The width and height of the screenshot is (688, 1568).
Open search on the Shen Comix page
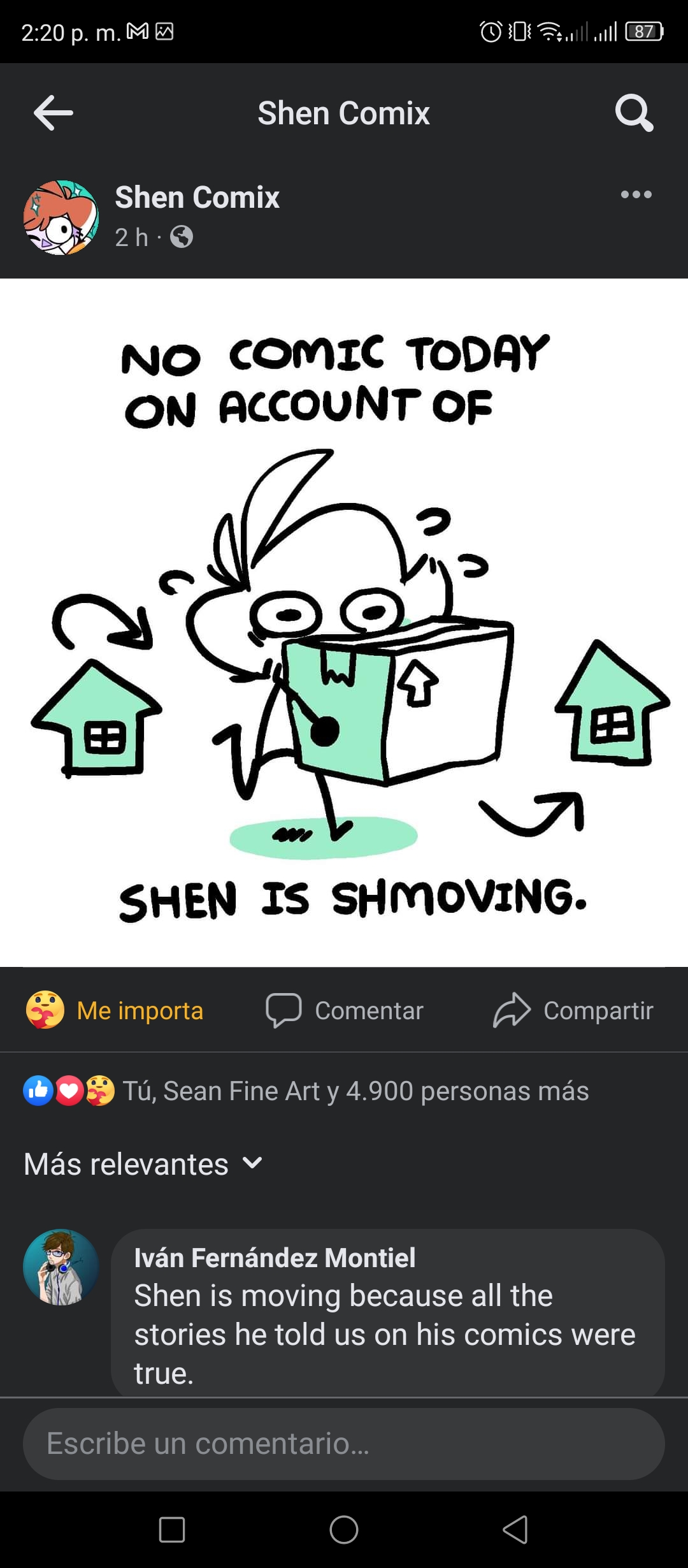pyautogui.click(x=634, y=113)
